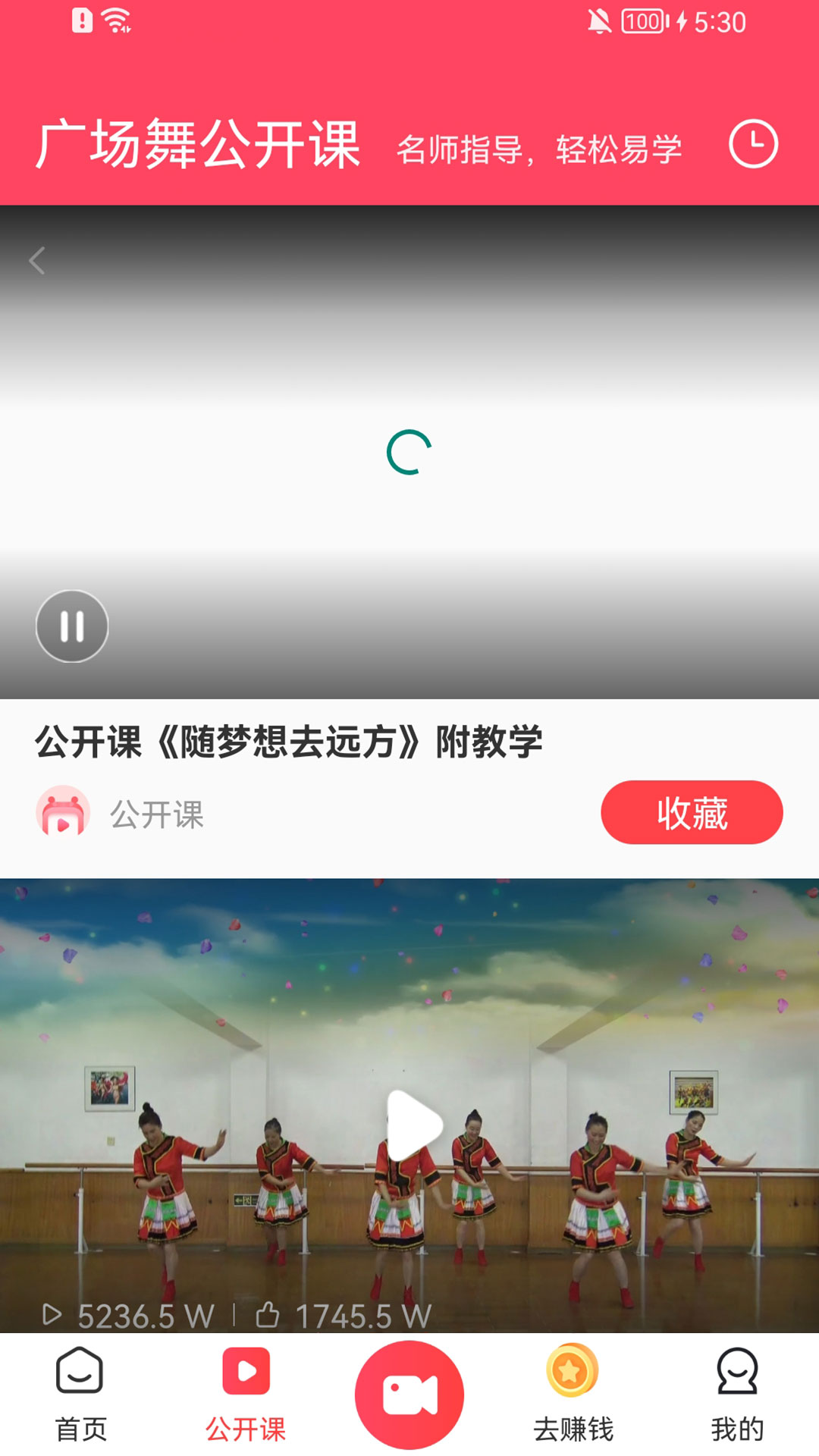
Task: Open the watch history clock icon
Action: click(x=753, y=143)
